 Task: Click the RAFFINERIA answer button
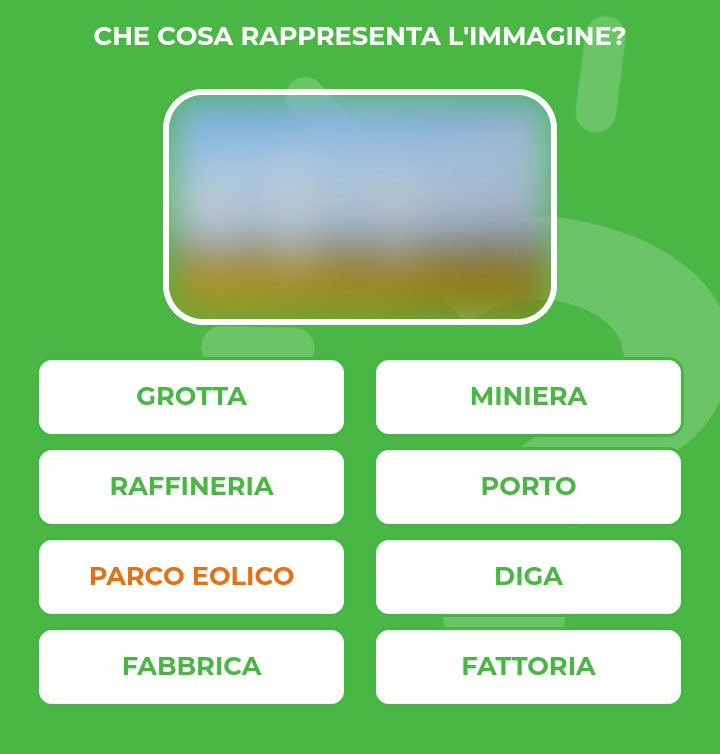pos(191,487)
